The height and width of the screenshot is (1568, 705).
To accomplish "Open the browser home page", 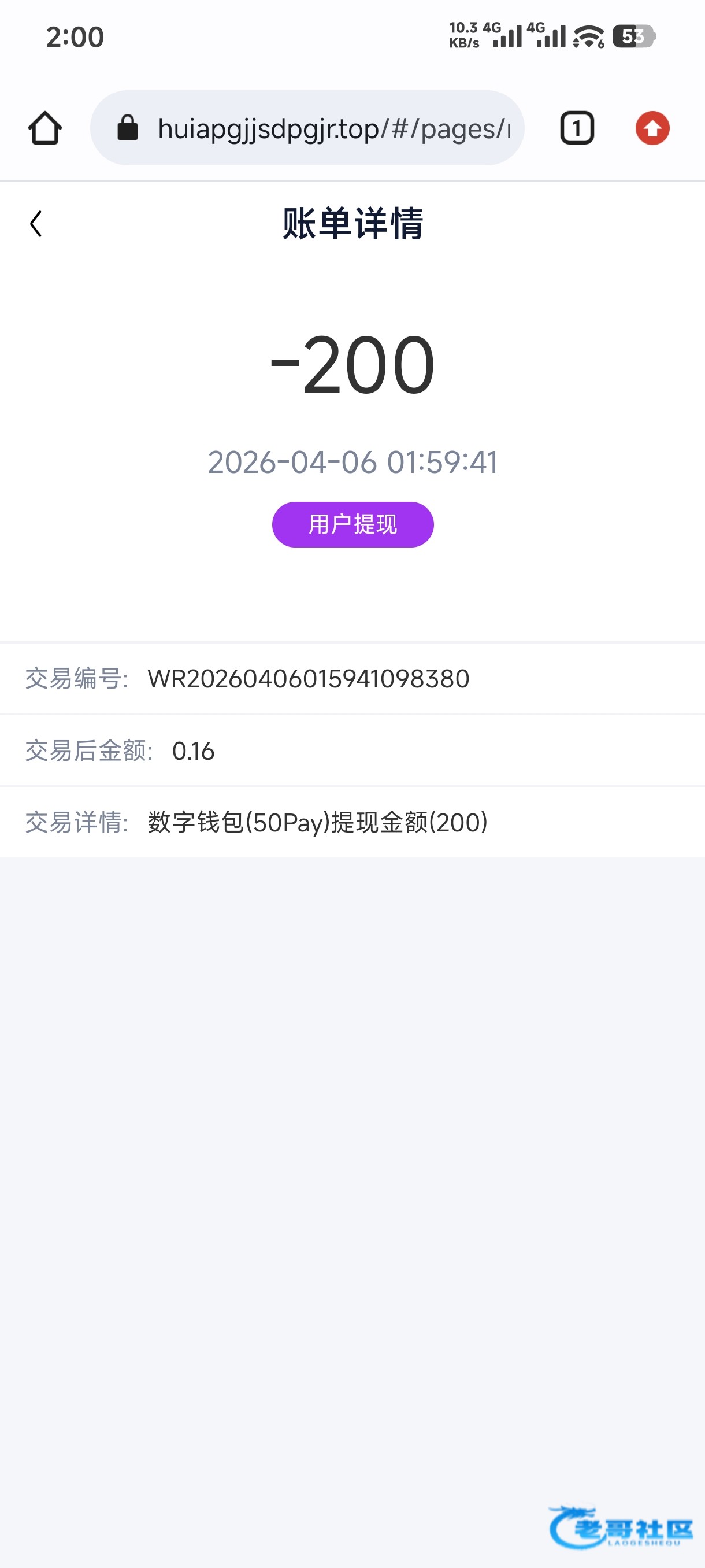I will pos(45,128).
